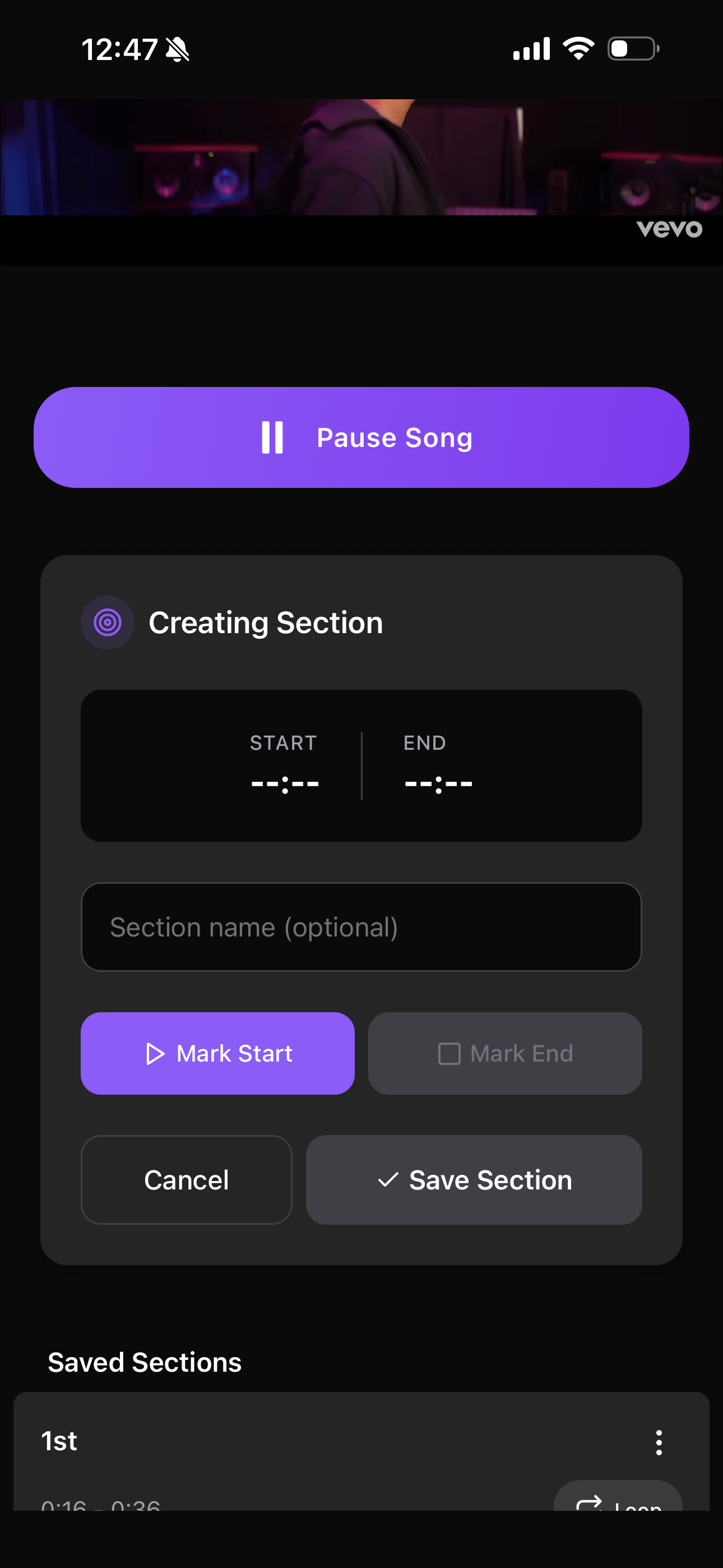Tap the play icon on Mark Start
Viewport: 723px width, 1568px height.
156,1054
